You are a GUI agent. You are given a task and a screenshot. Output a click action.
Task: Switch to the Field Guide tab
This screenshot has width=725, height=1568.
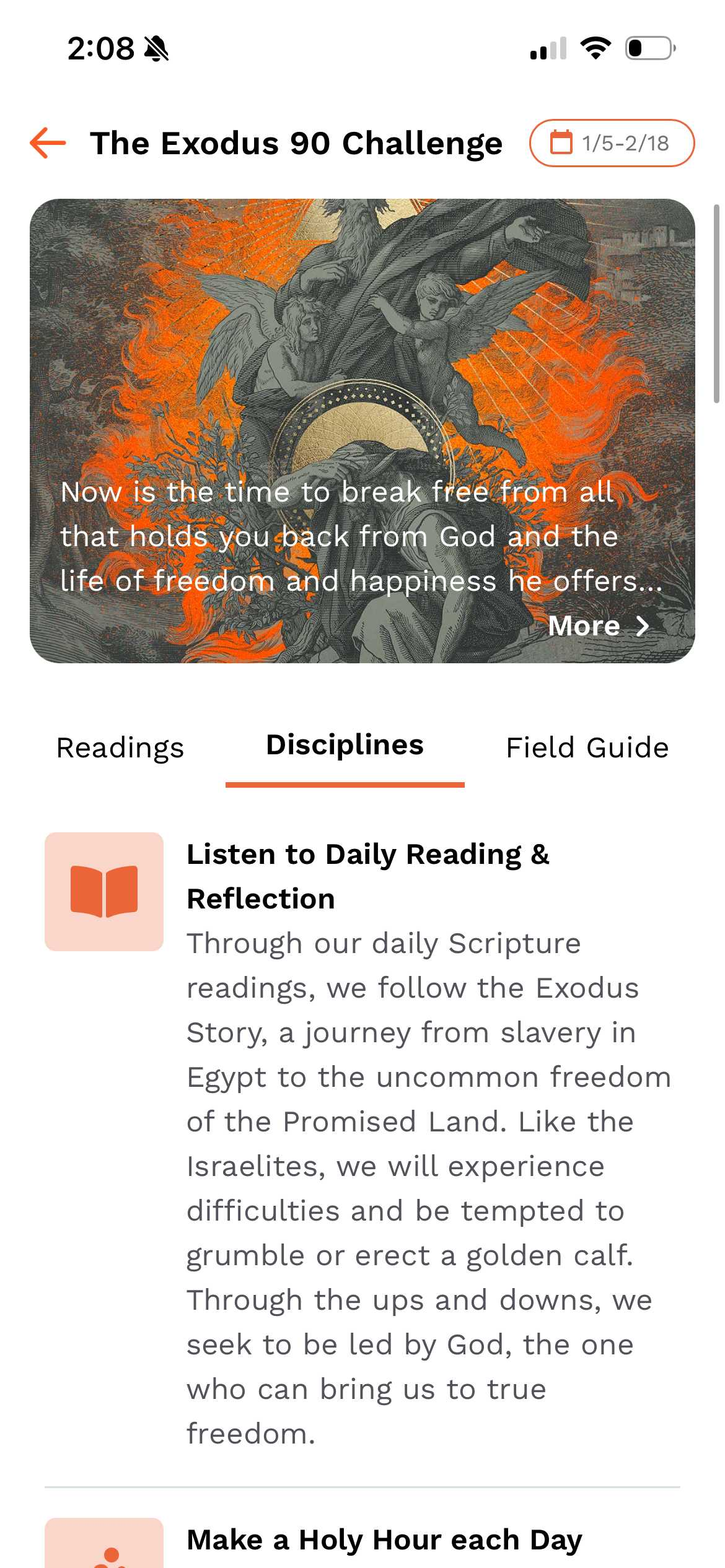587,747
